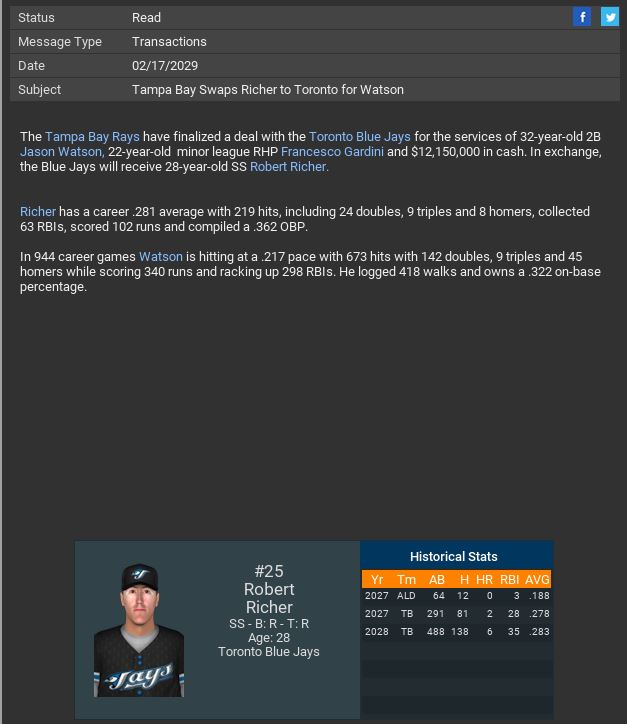This screenshot has width=627, height=724.
Task: Tap the Watson link after 944 career games
Action: click(x=161, y=257)
